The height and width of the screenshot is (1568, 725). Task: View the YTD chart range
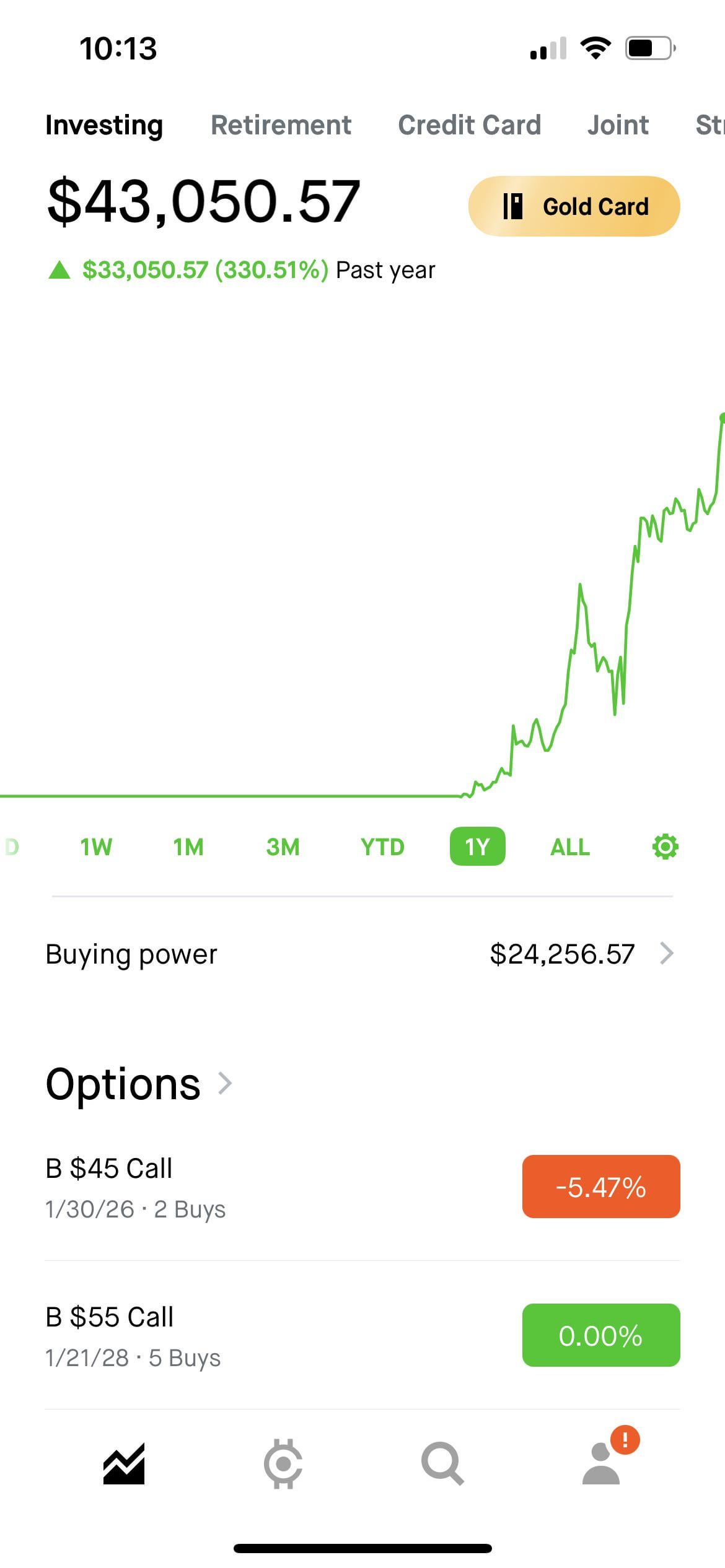click(x=382, y=847)
